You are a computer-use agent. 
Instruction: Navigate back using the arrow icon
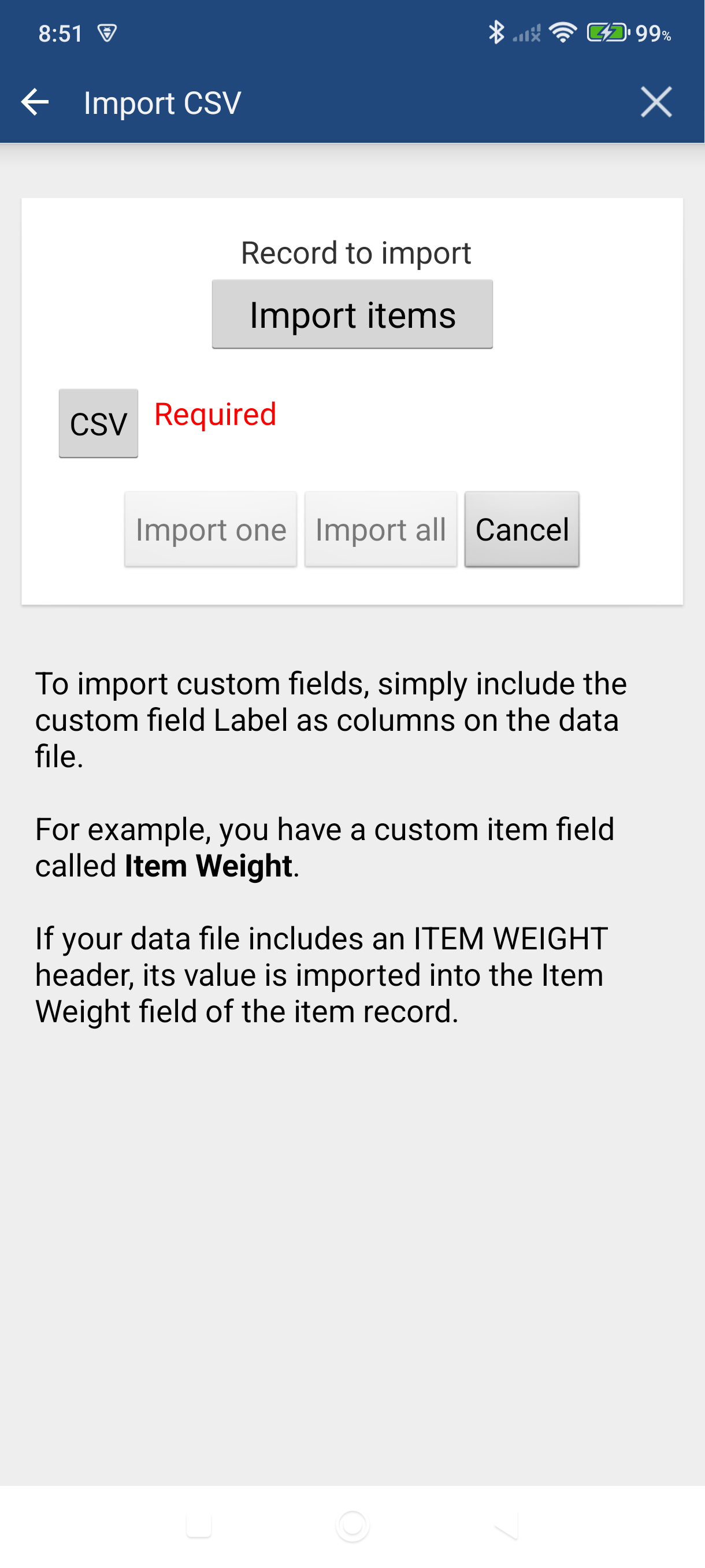coord(35,102)
